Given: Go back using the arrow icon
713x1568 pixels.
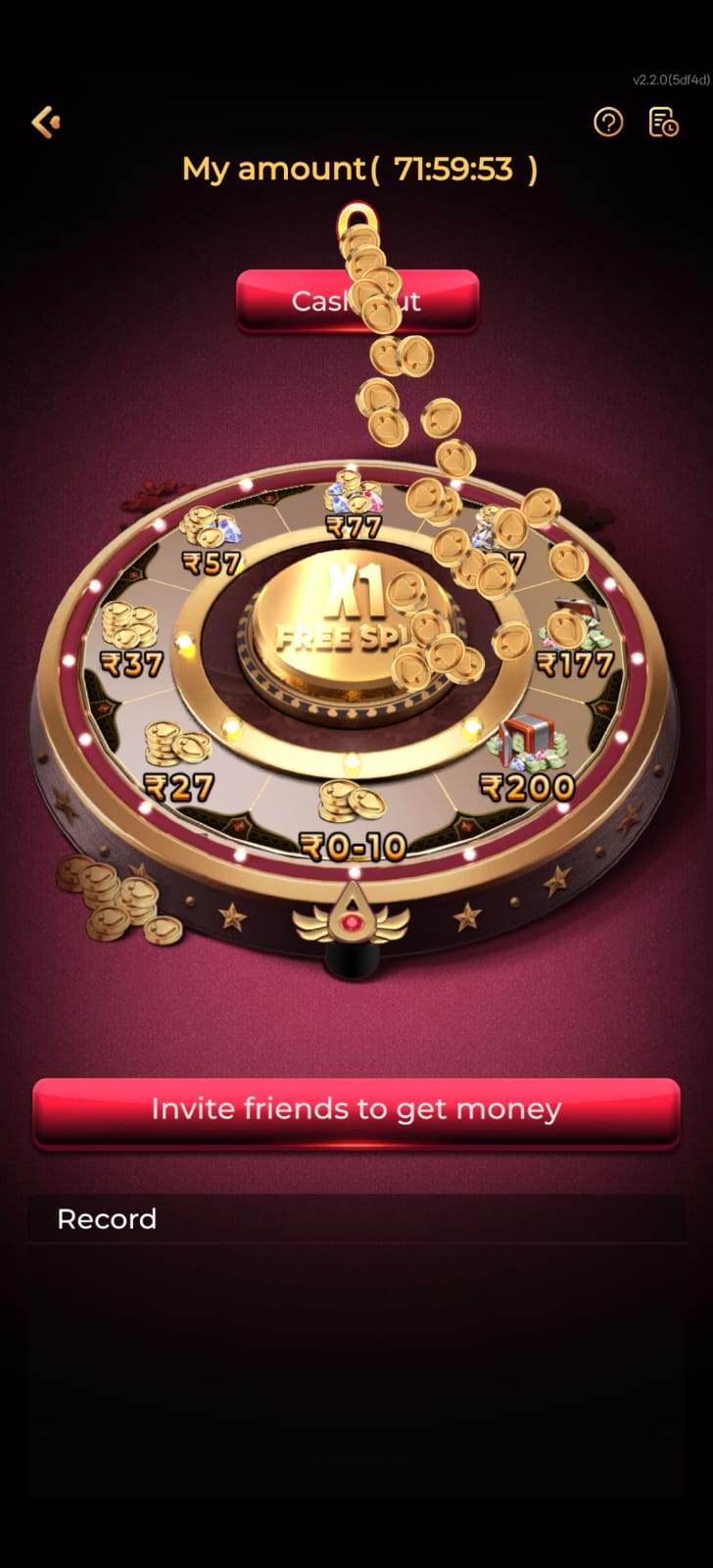Looking at the screenshot, I should [46, 122].
